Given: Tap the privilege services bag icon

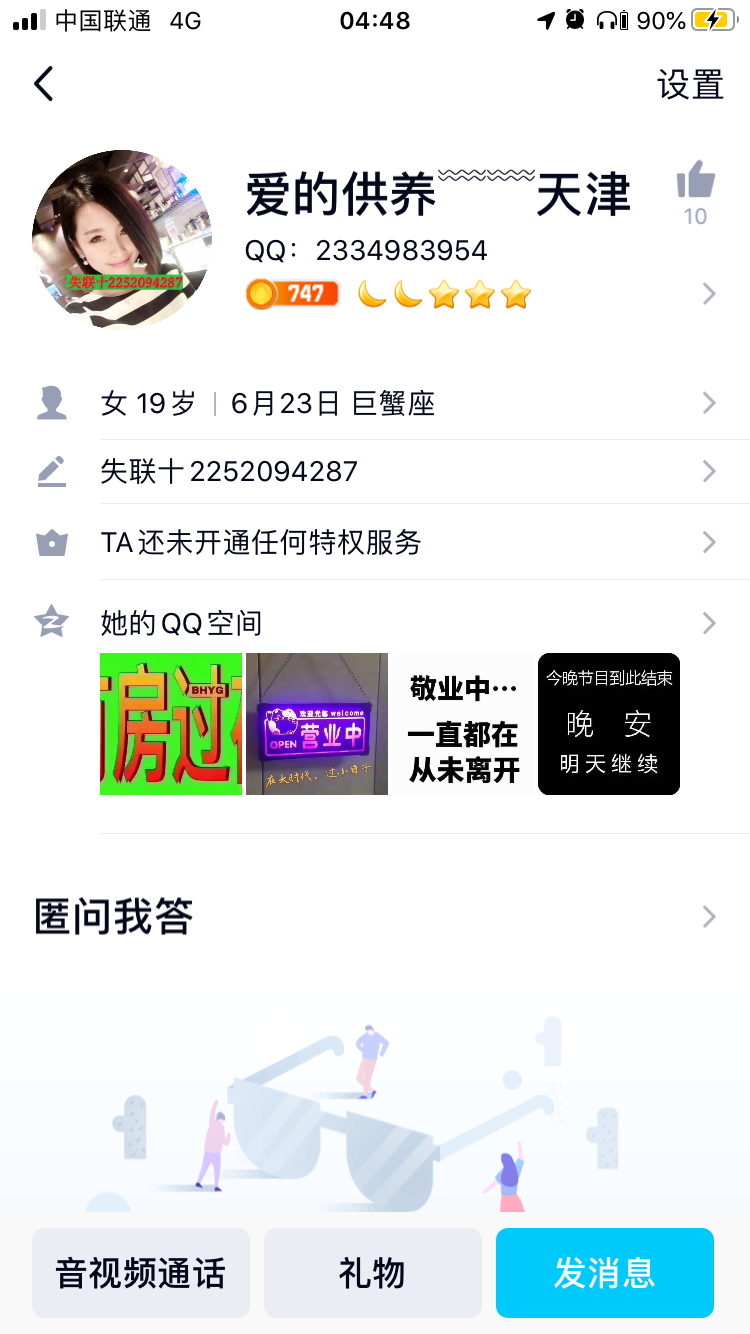Looking at the screenshot, I should (x=51, y=542).
